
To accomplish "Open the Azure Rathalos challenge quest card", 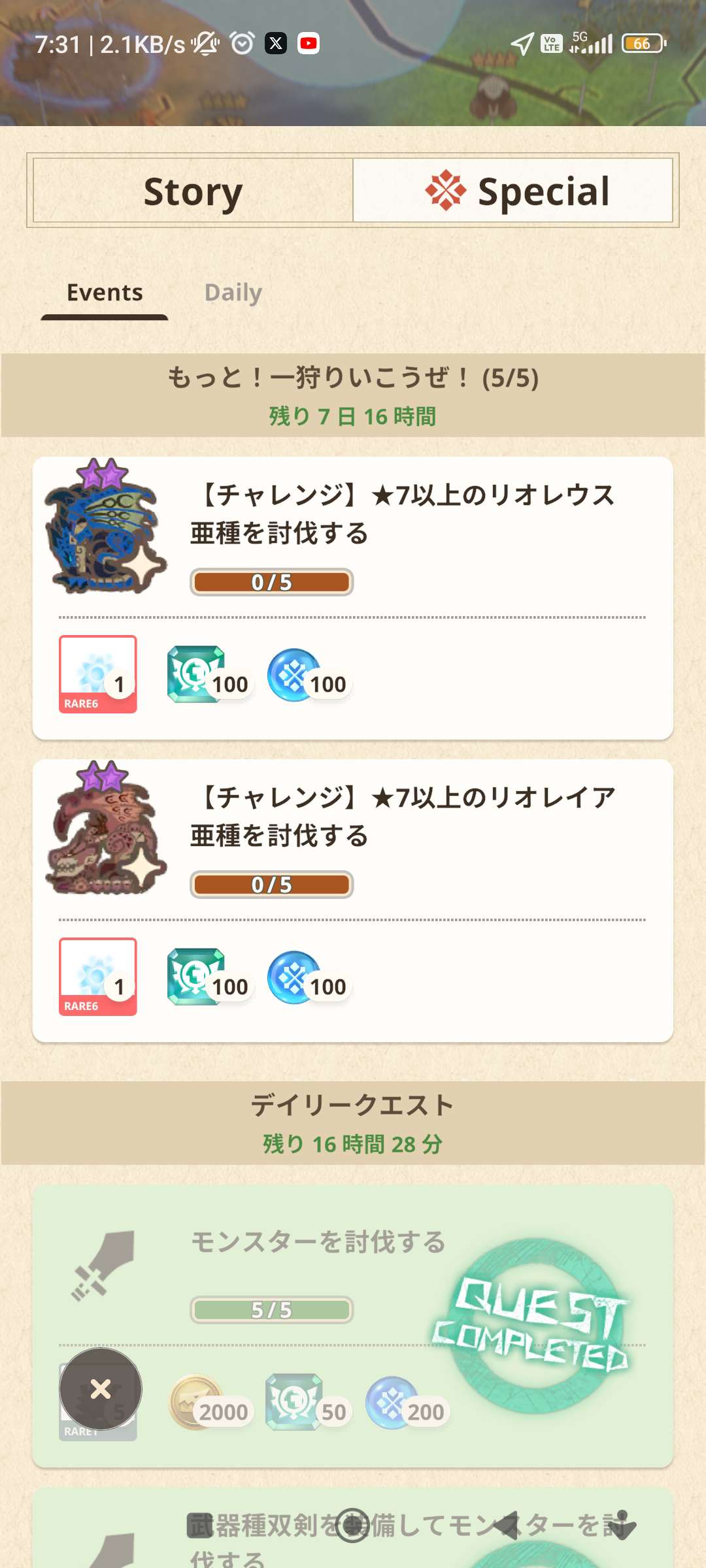I will click(353, 598).
